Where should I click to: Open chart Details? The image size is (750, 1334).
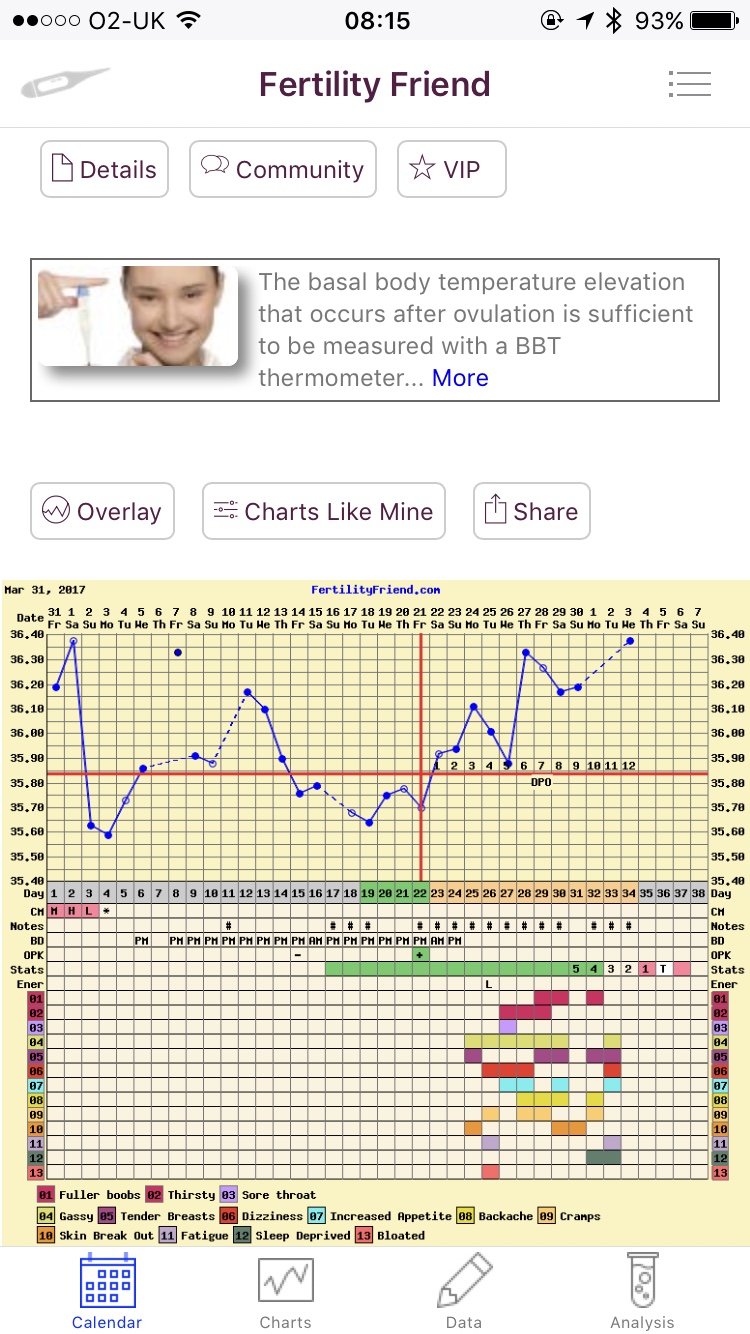coord(104,169)
